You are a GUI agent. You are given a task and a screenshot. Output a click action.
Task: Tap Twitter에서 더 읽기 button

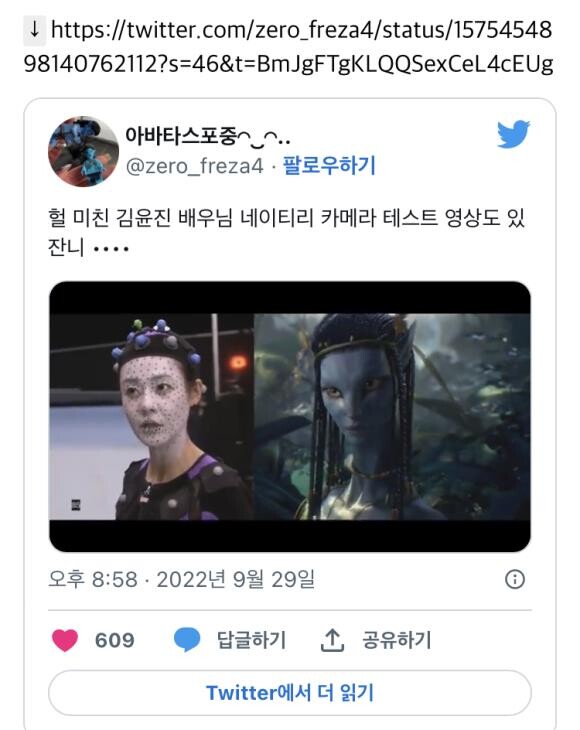click(x=290, y=693)
